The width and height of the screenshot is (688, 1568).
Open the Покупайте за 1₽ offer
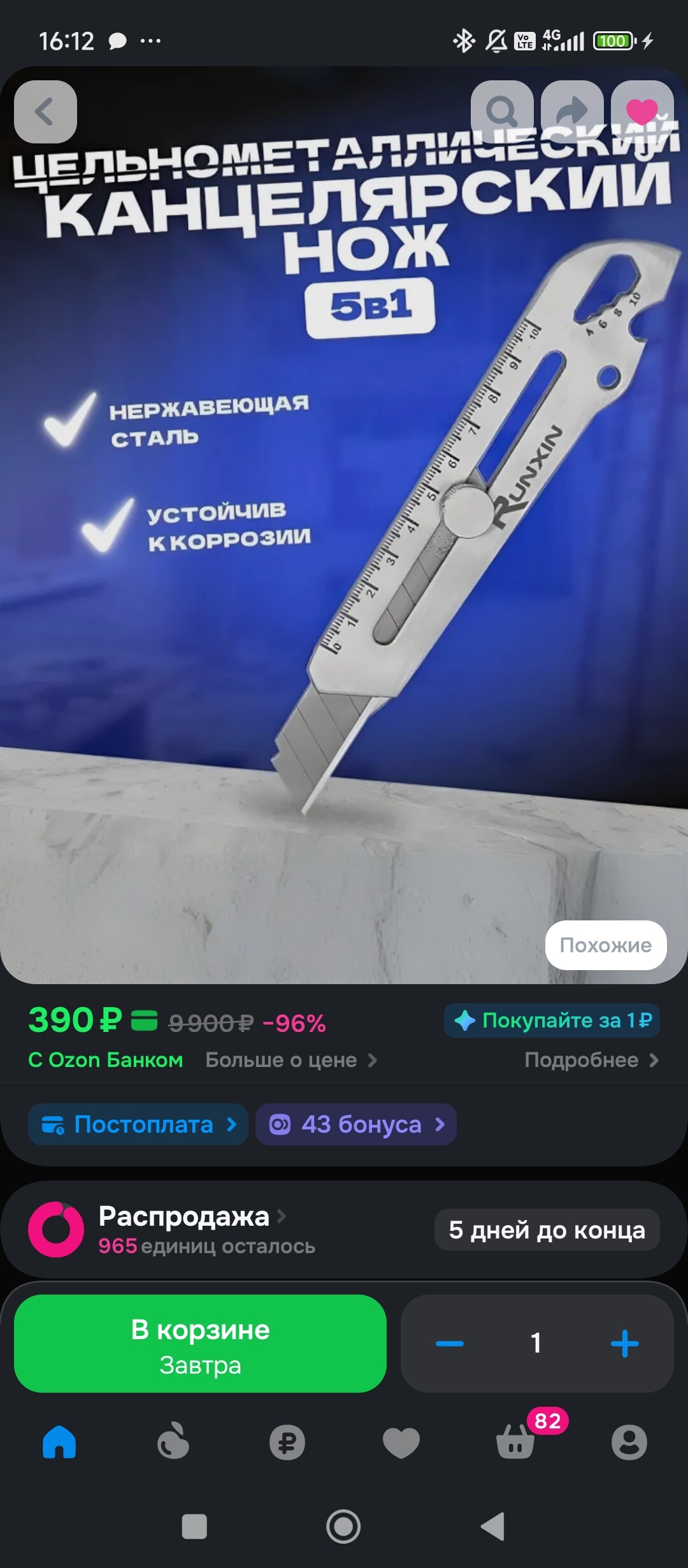552,1020
